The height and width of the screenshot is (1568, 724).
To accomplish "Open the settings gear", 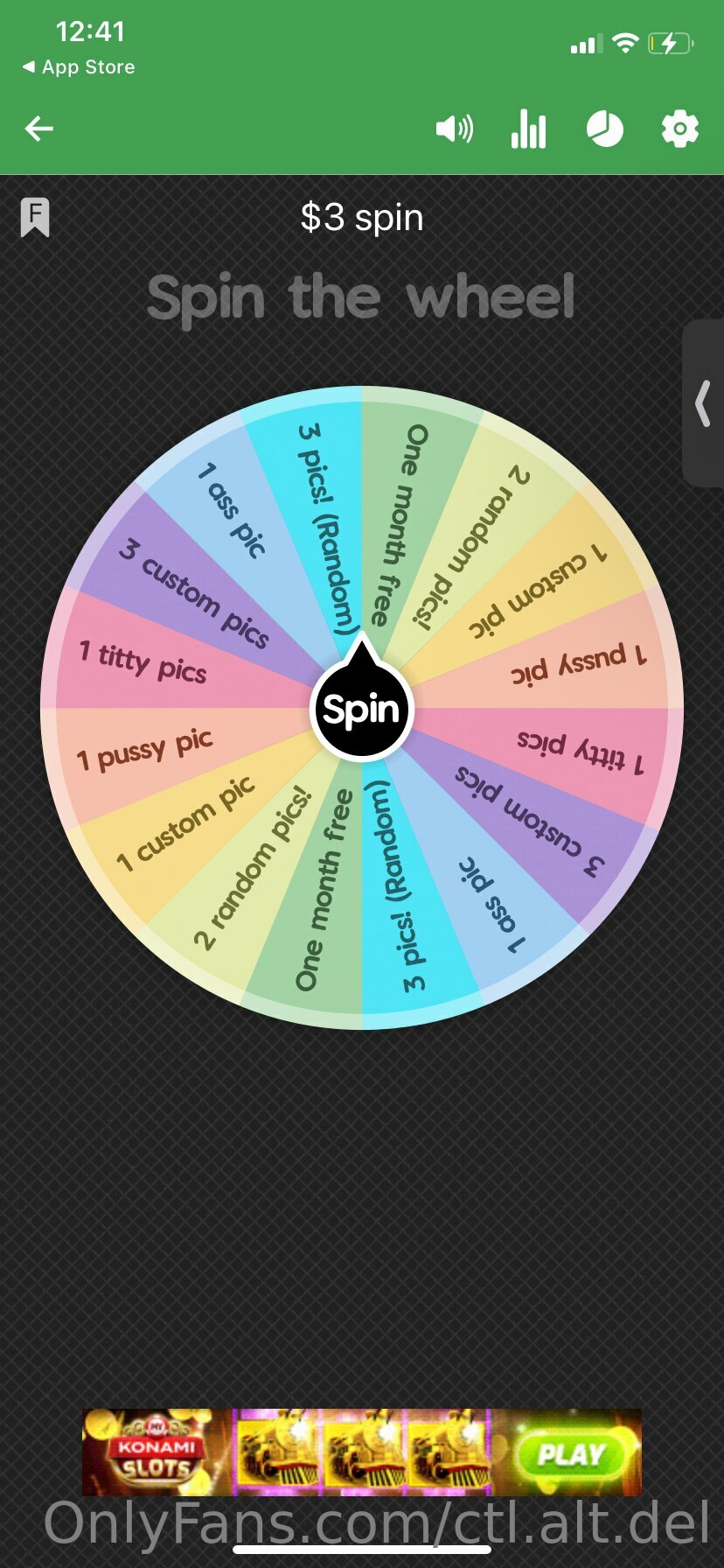I will tap(679, 129).
